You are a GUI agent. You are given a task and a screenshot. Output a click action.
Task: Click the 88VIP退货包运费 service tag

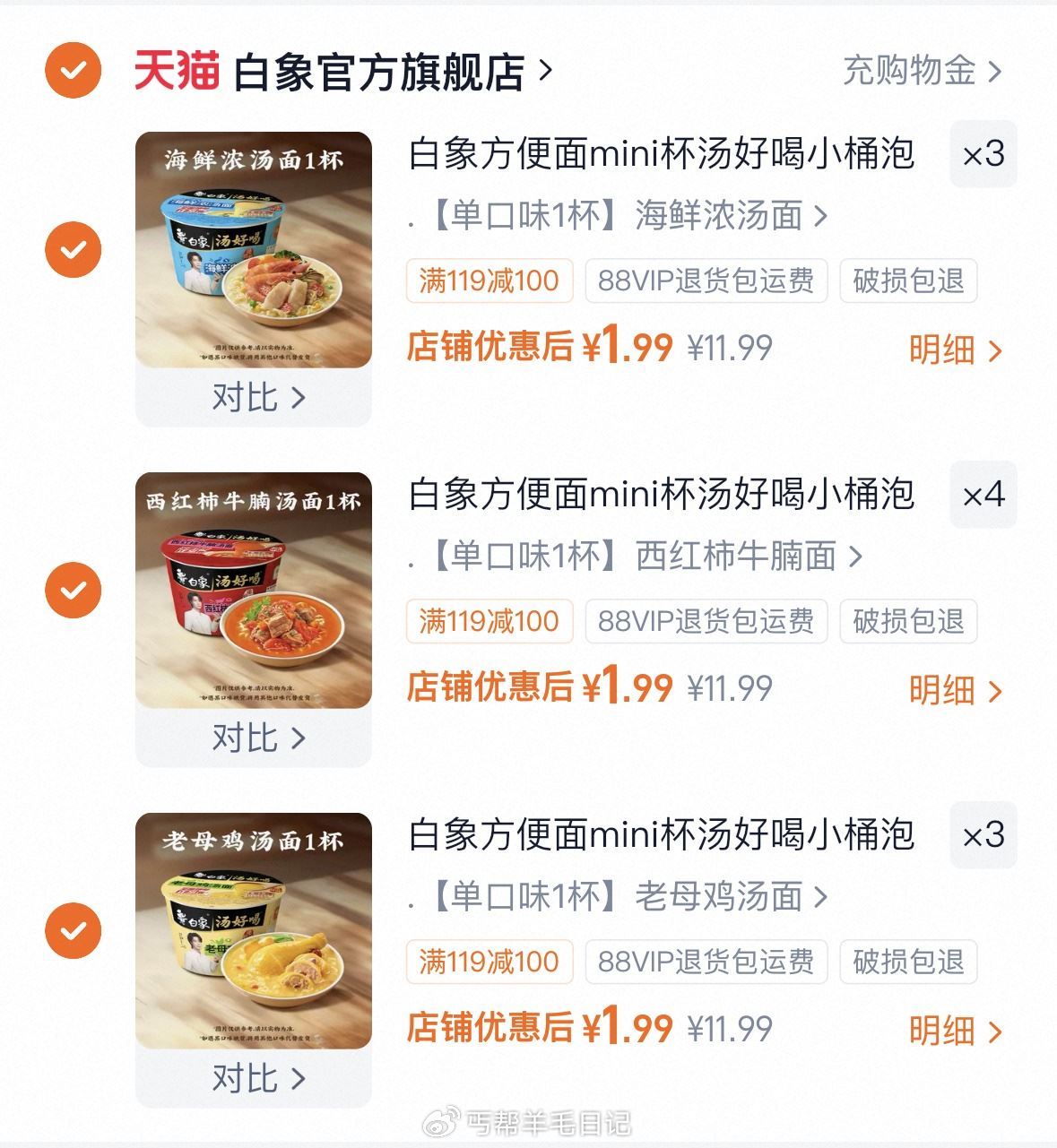pyautogui.click(x=706, y=281)
